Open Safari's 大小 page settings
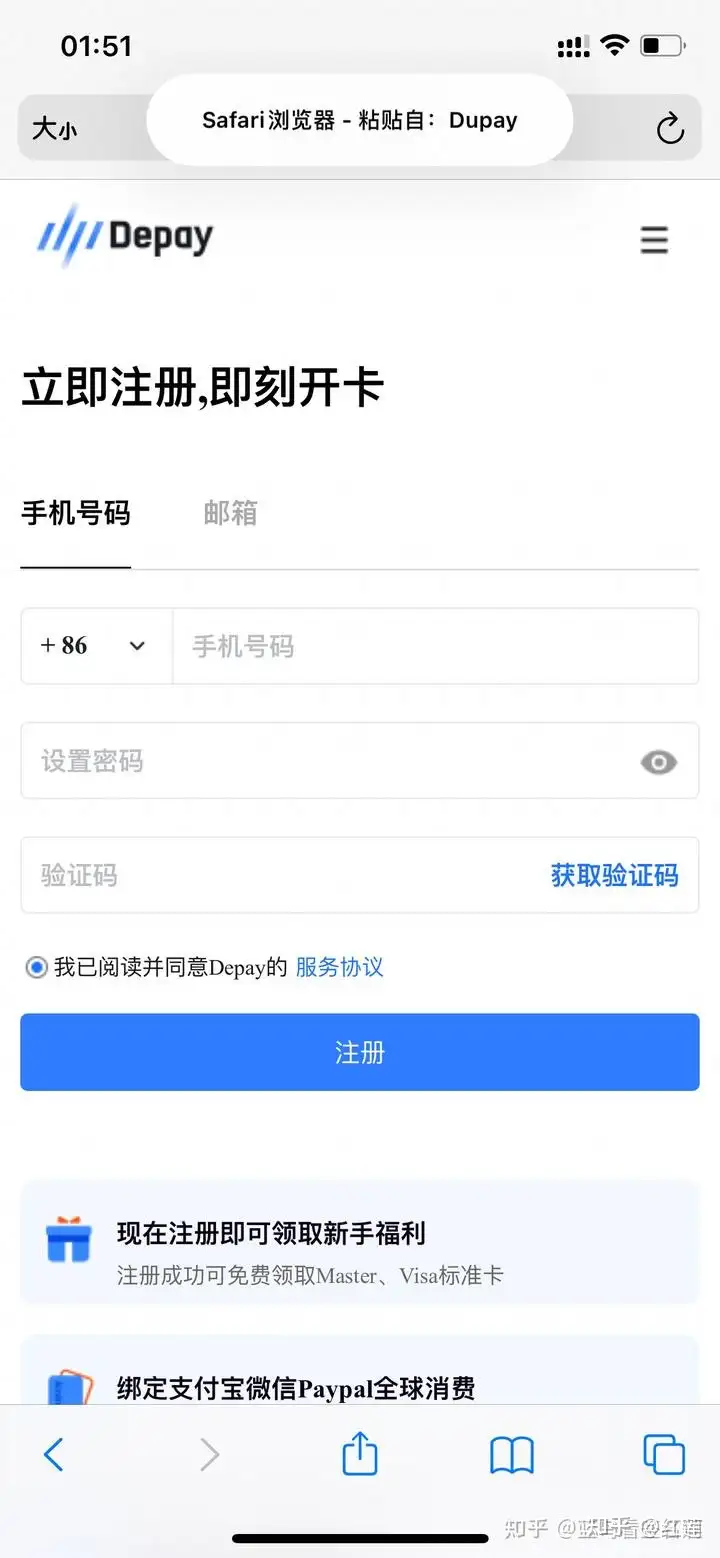Image resolution: width=720 pixels, height=1558 pixels. tap(54, 129)
